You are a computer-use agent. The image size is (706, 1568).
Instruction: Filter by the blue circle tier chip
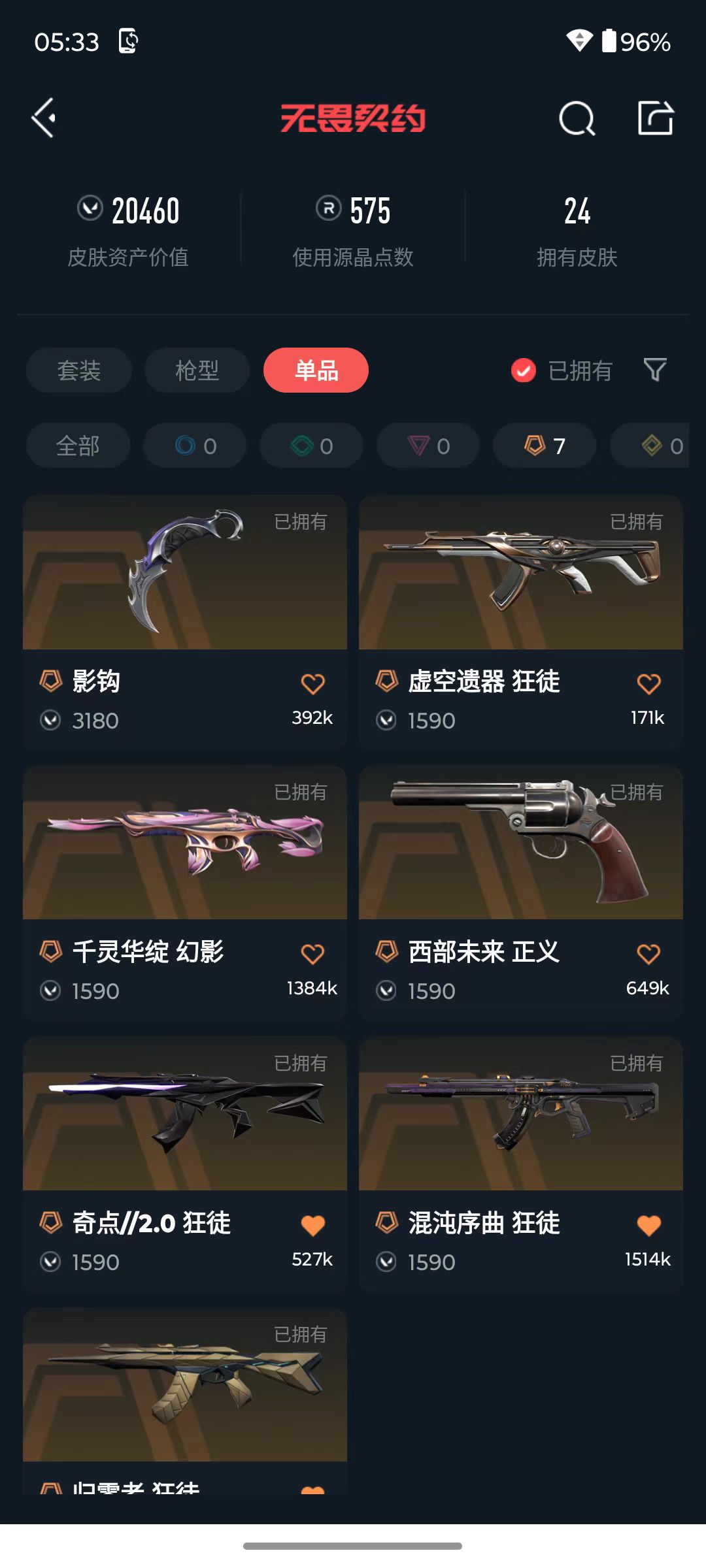click(195, 446)
